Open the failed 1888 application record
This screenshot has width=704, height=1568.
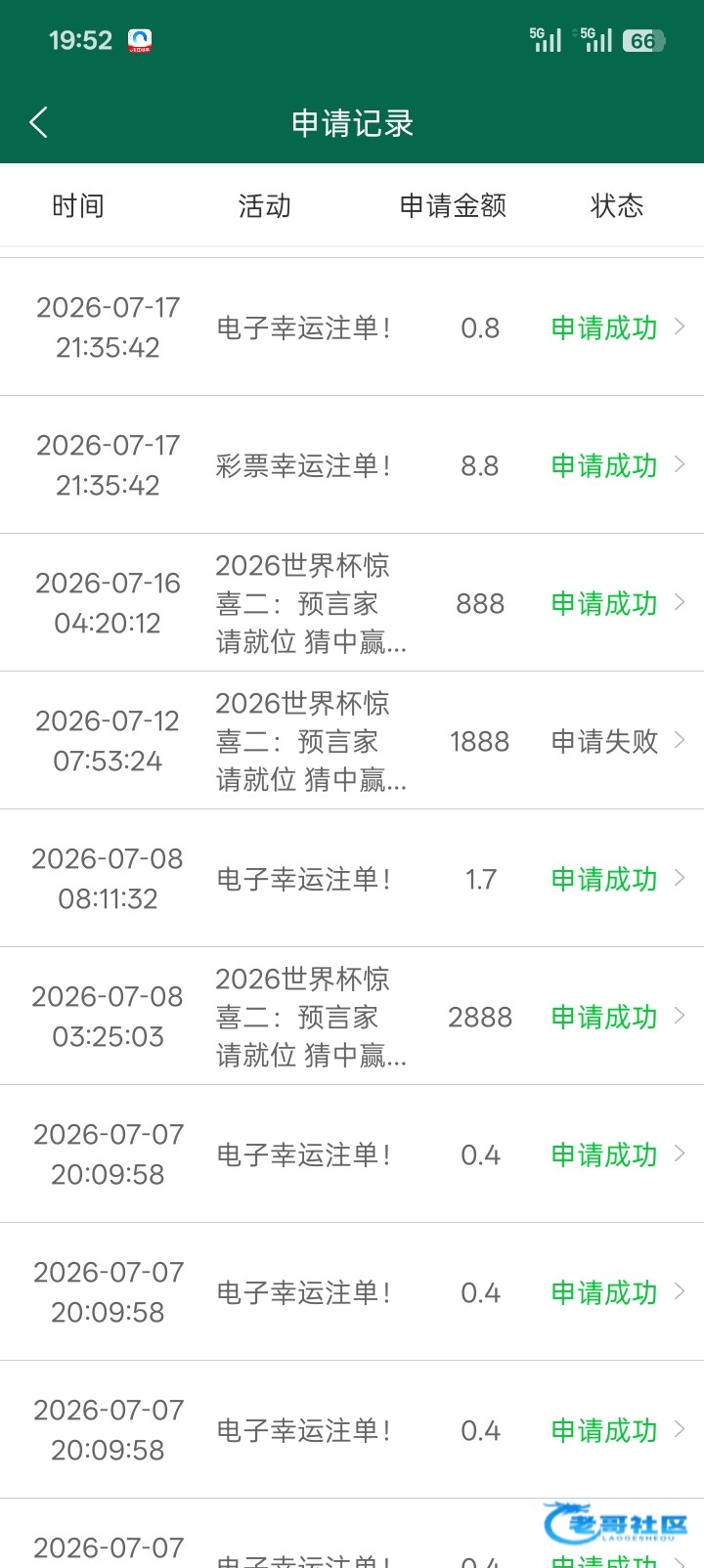click(352, 741)
